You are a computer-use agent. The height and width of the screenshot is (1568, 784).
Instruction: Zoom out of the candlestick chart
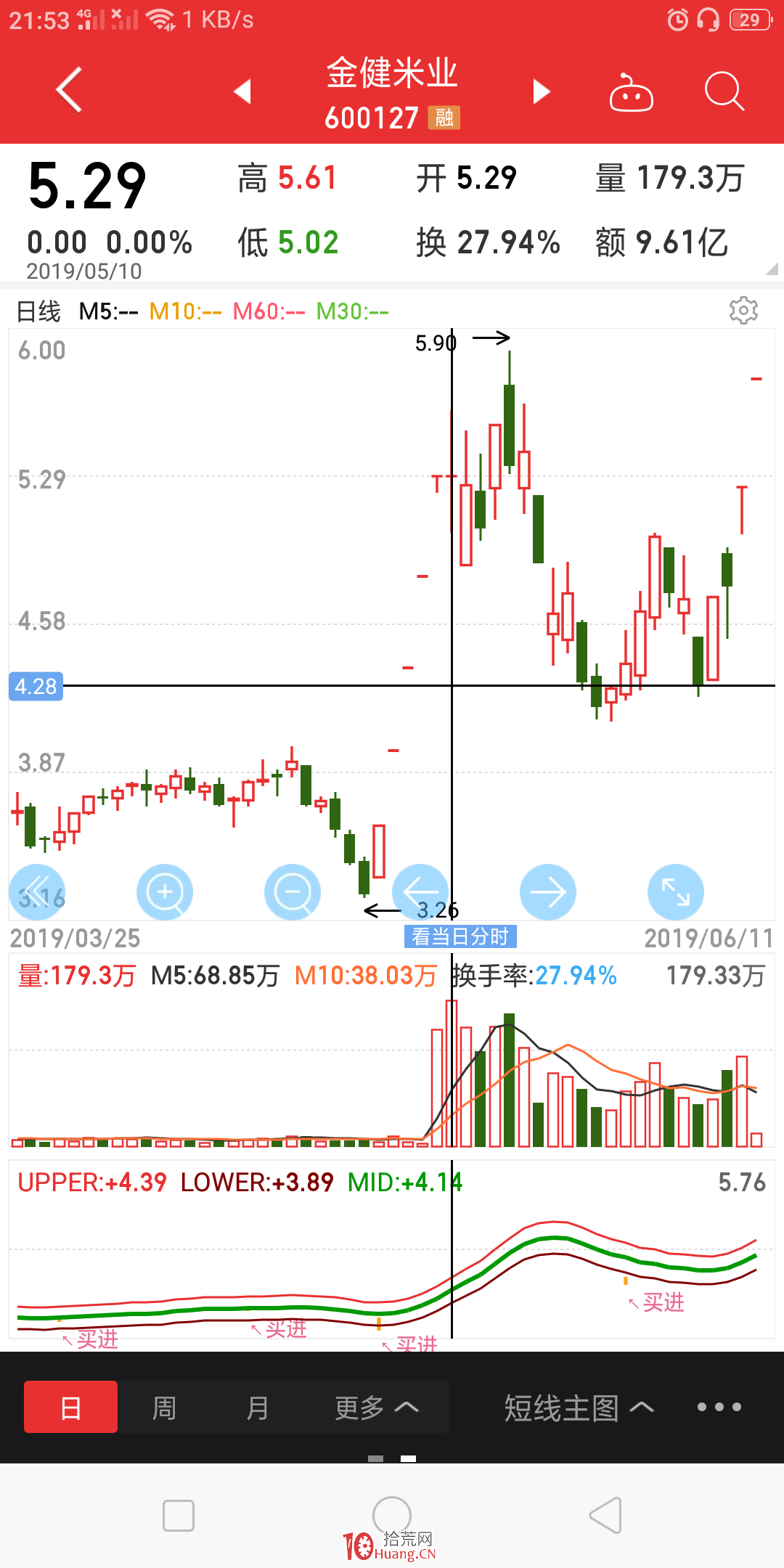click(293, 892)
